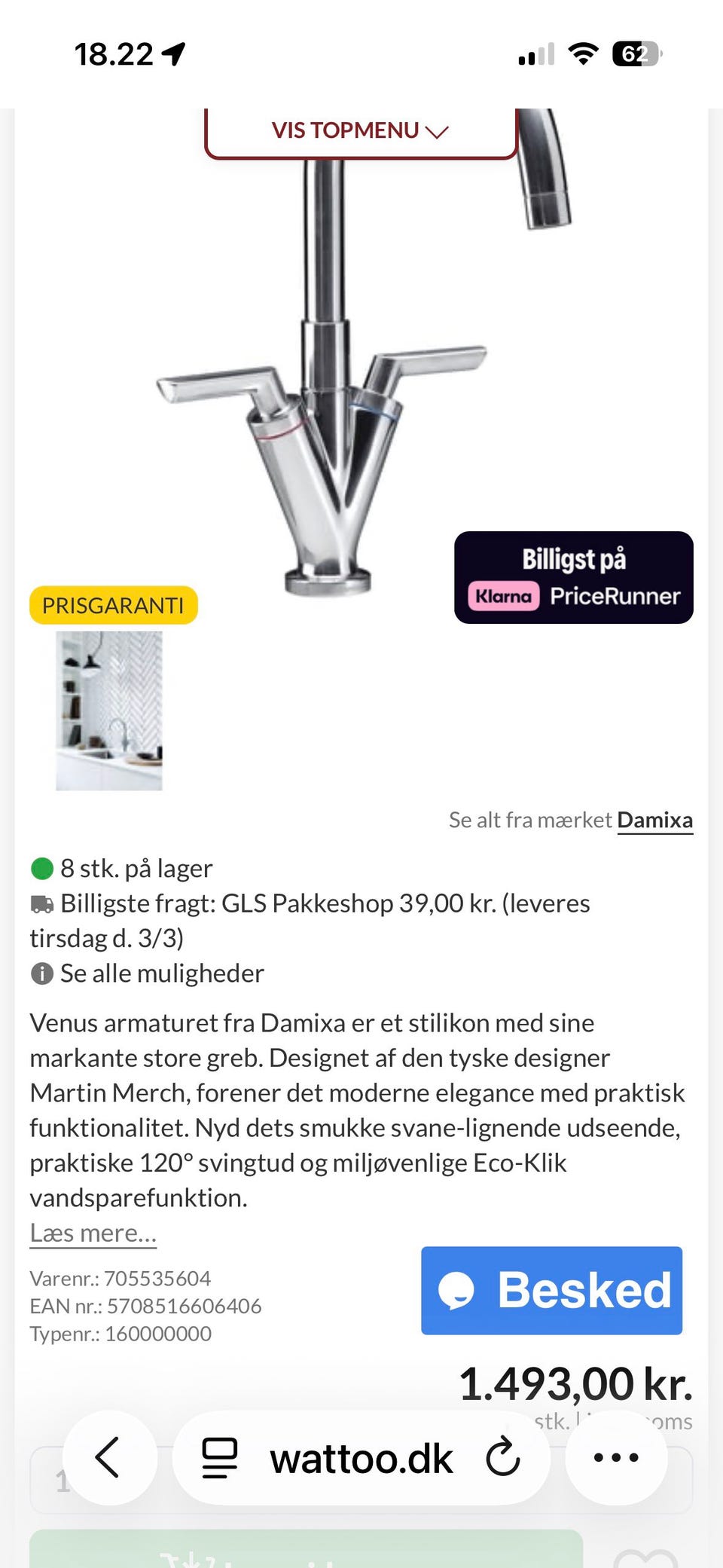The image size is (723, 1568).
Task: Open the kitchen scene product thumbnail
Action: [108, 709]
